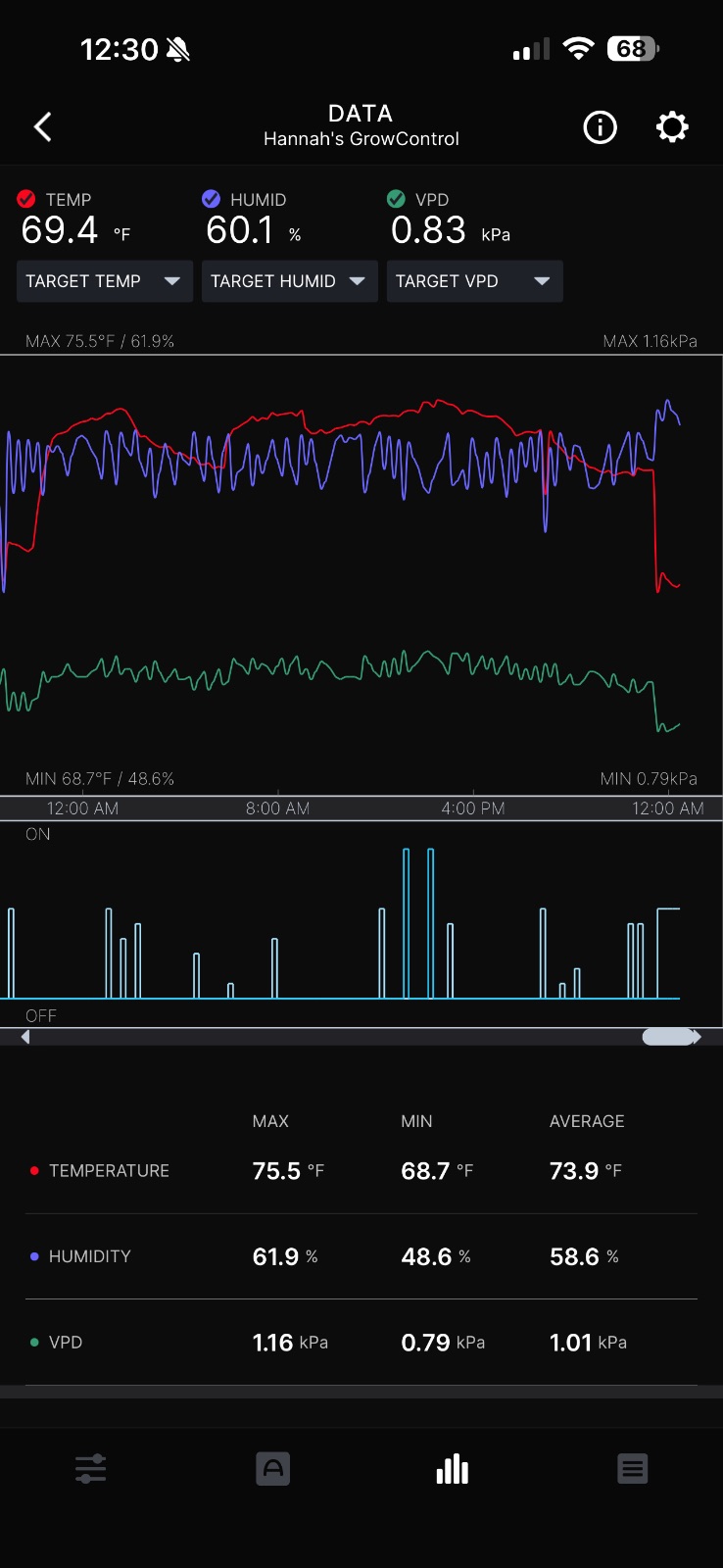
Task: Switch to the list log tab
Action: point(633,1469)
